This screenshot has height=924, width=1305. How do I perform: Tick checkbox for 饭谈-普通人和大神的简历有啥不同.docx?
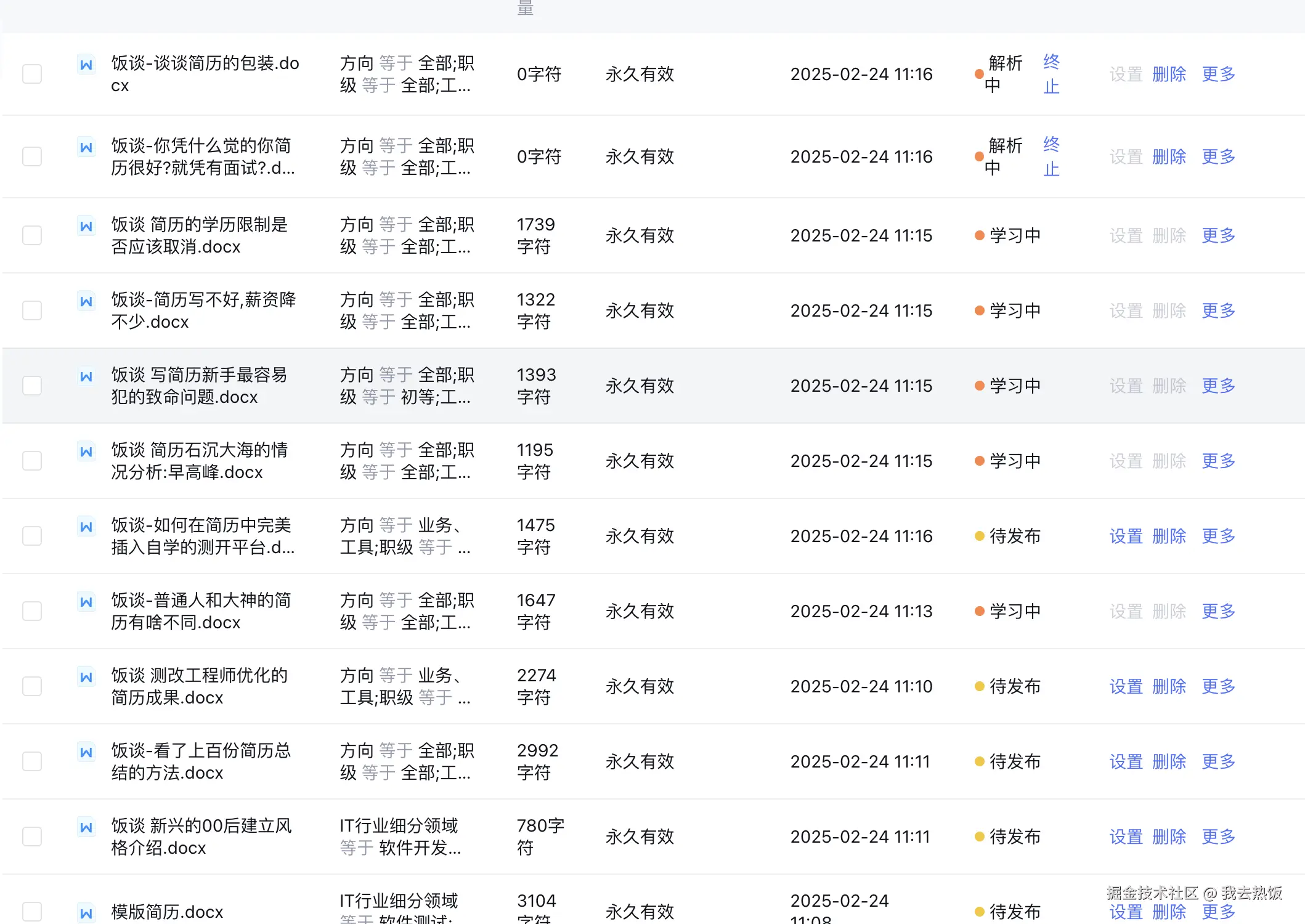[x=32, y=611]
